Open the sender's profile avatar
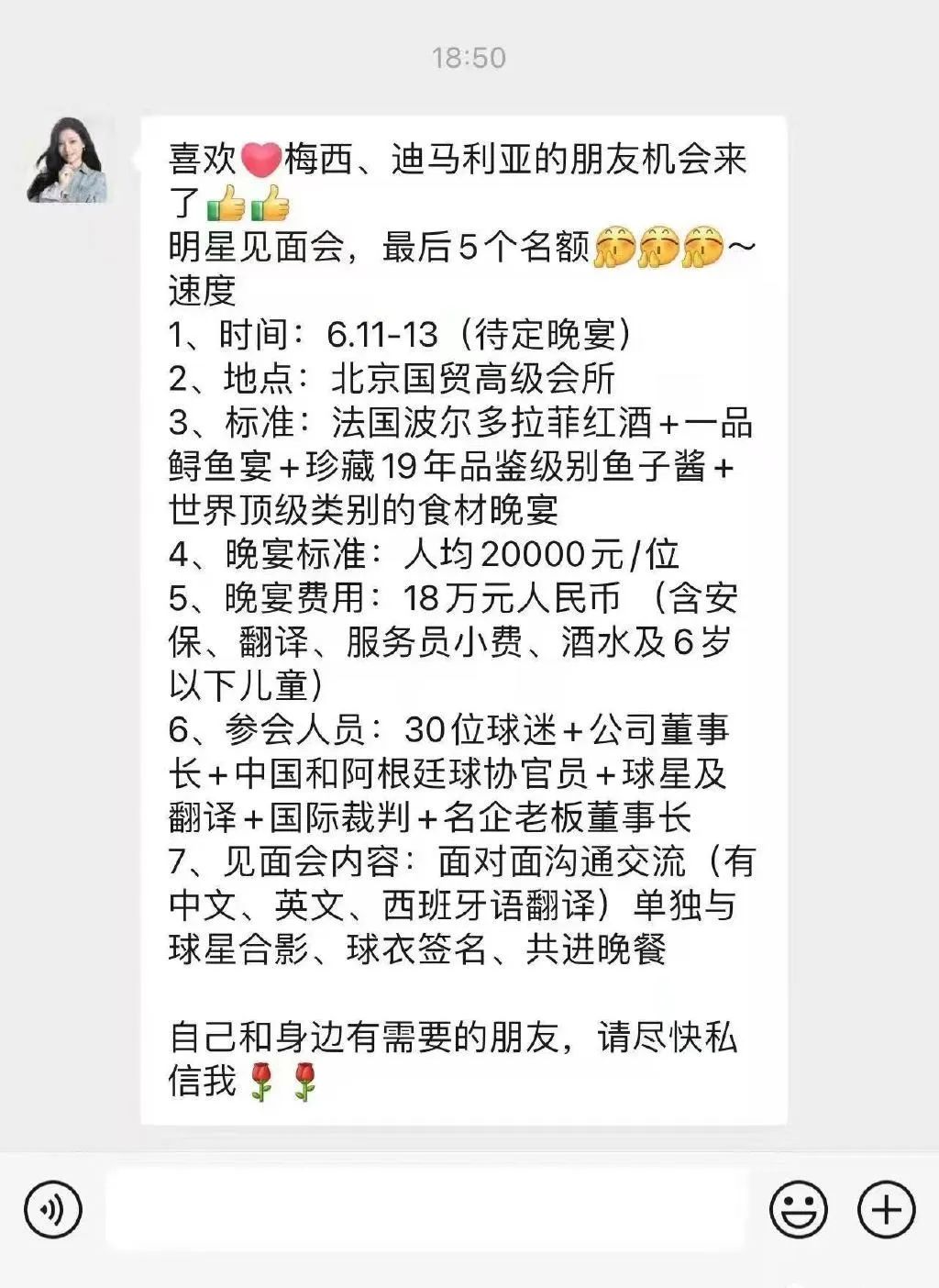The height and width of the screenshot is (1288, 939). (67, 160)
